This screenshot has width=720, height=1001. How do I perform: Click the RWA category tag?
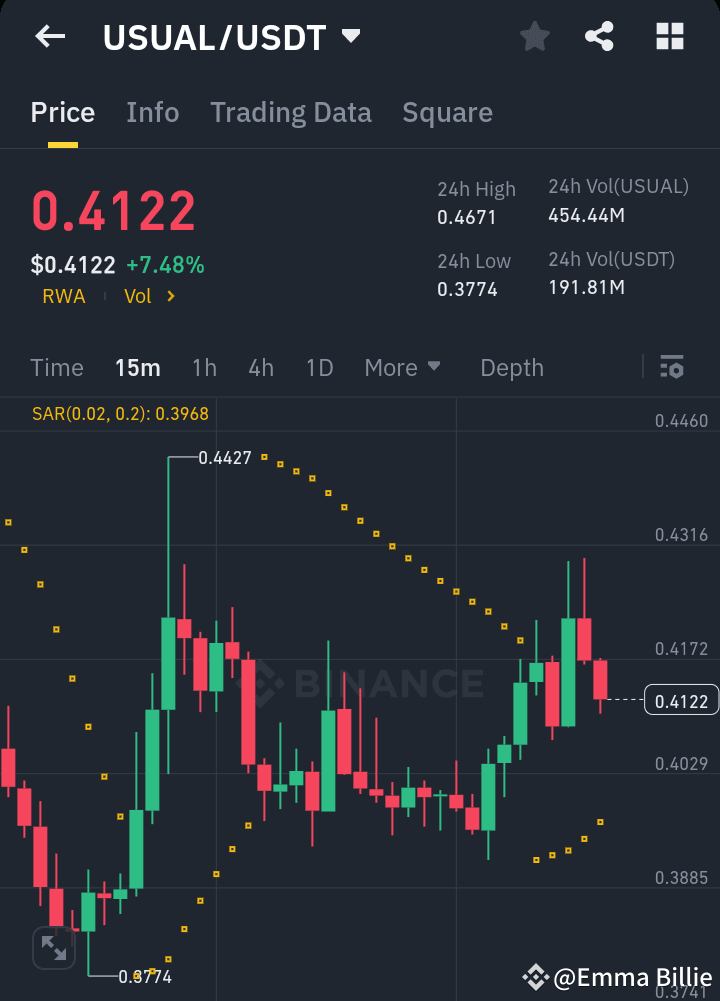pos(63,295)
